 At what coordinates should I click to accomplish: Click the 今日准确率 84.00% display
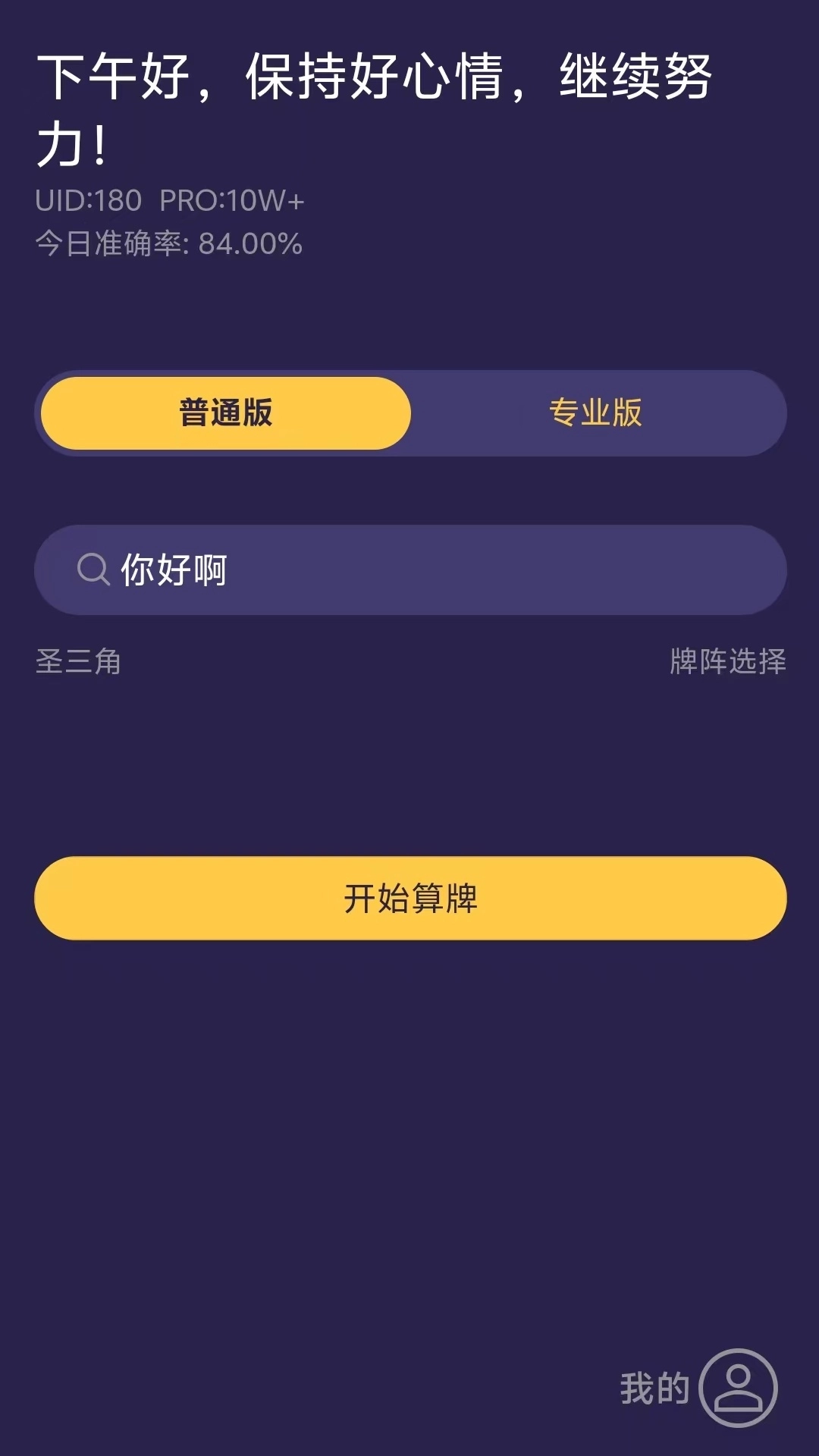(x=168, y=244)
